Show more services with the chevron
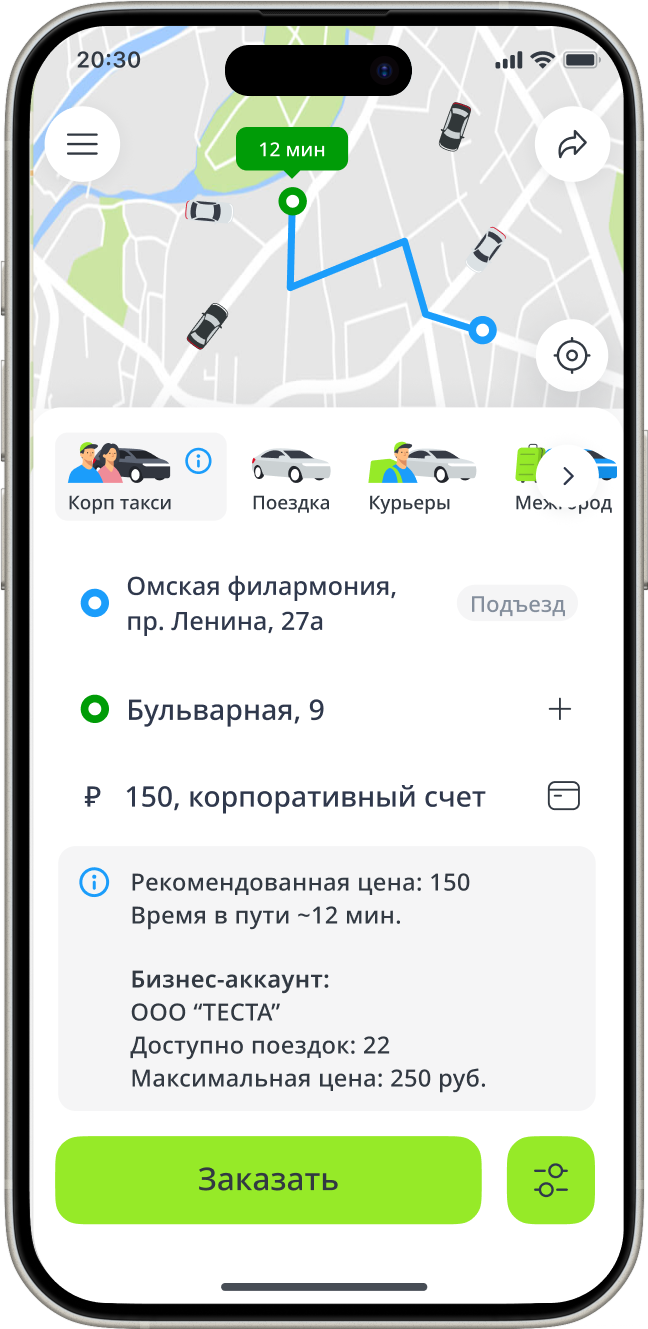The height and width of the screenshot is (1329, 648). tap(568, 476)
